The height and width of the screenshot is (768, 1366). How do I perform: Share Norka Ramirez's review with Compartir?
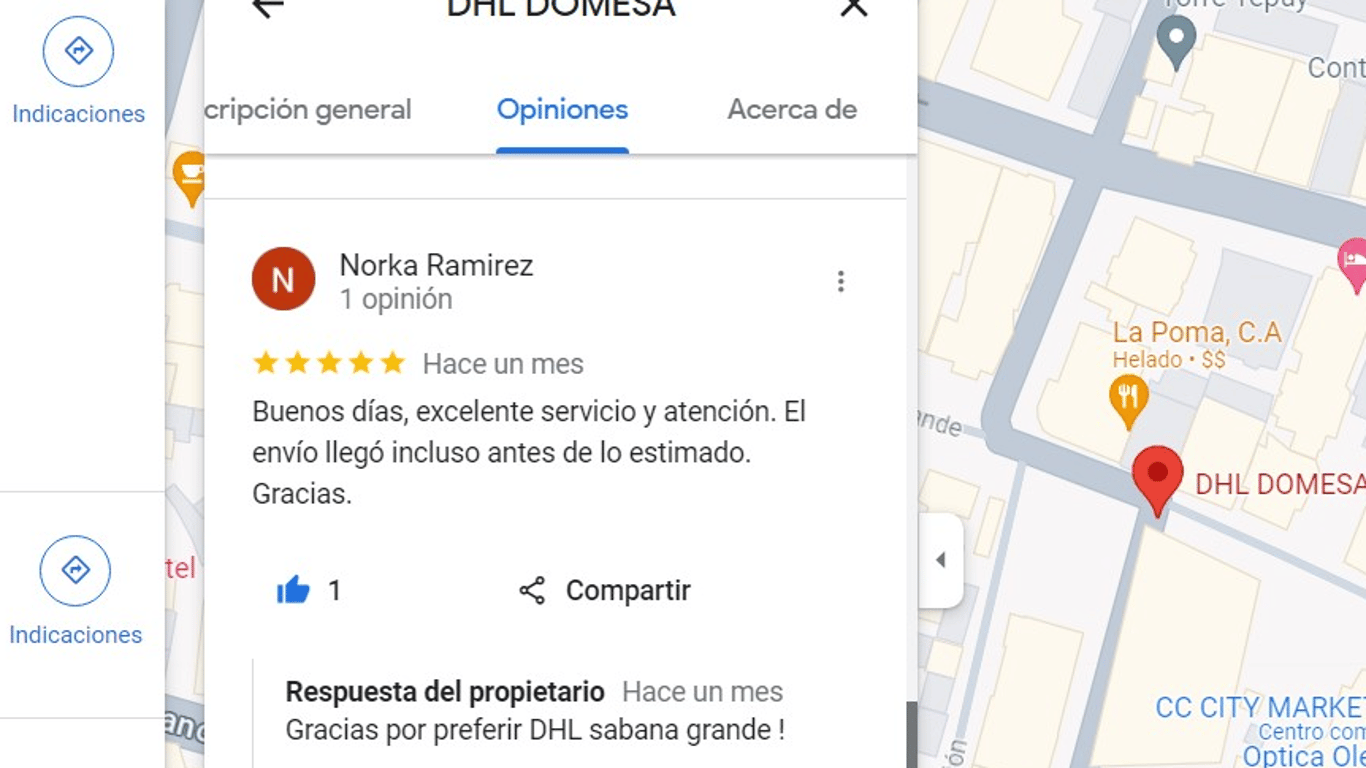[x=605, y=591]
